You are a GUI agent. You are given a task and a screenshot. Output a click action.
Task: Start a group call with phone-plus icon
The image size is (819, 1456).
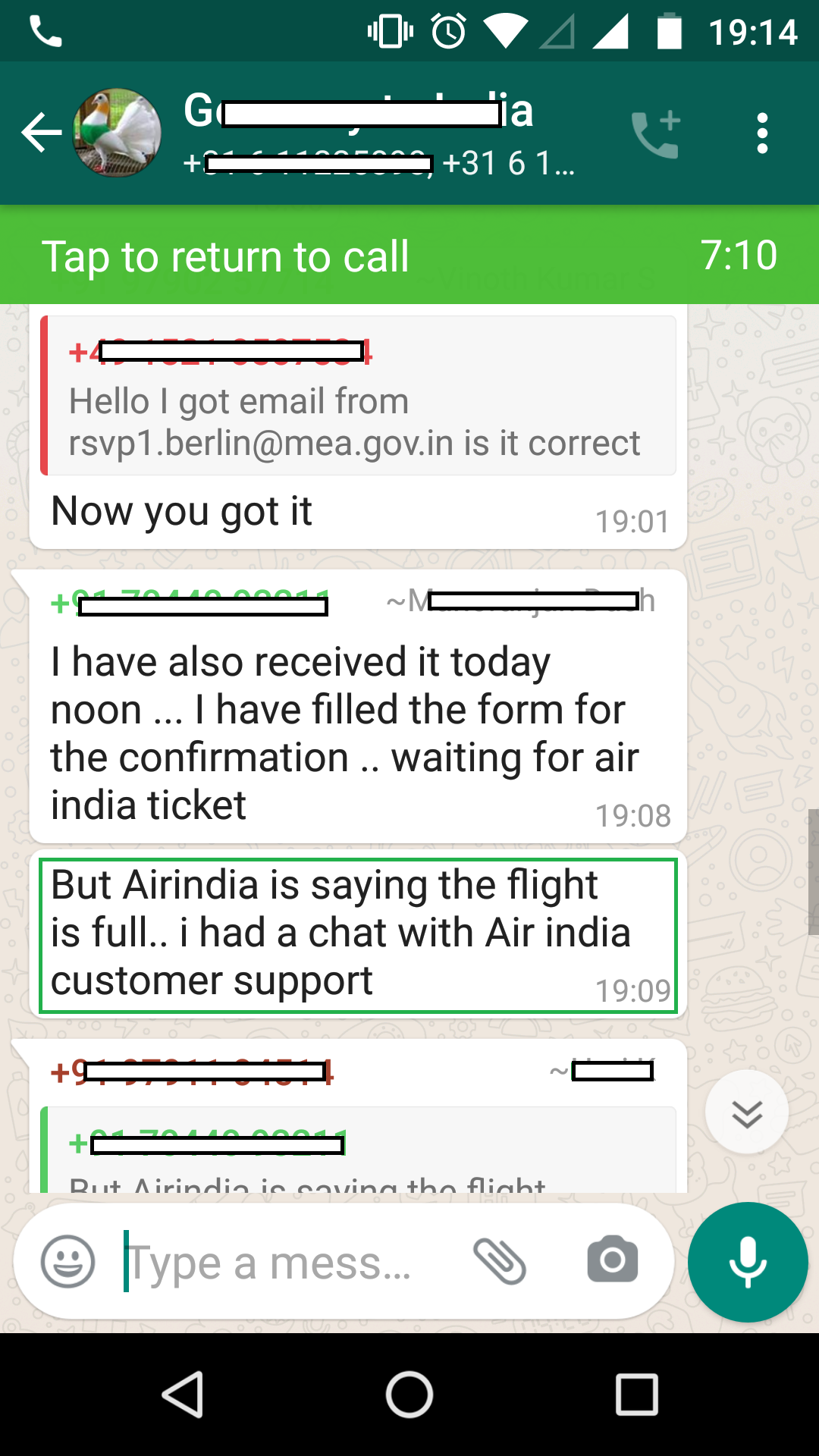[x=656, y=134]
